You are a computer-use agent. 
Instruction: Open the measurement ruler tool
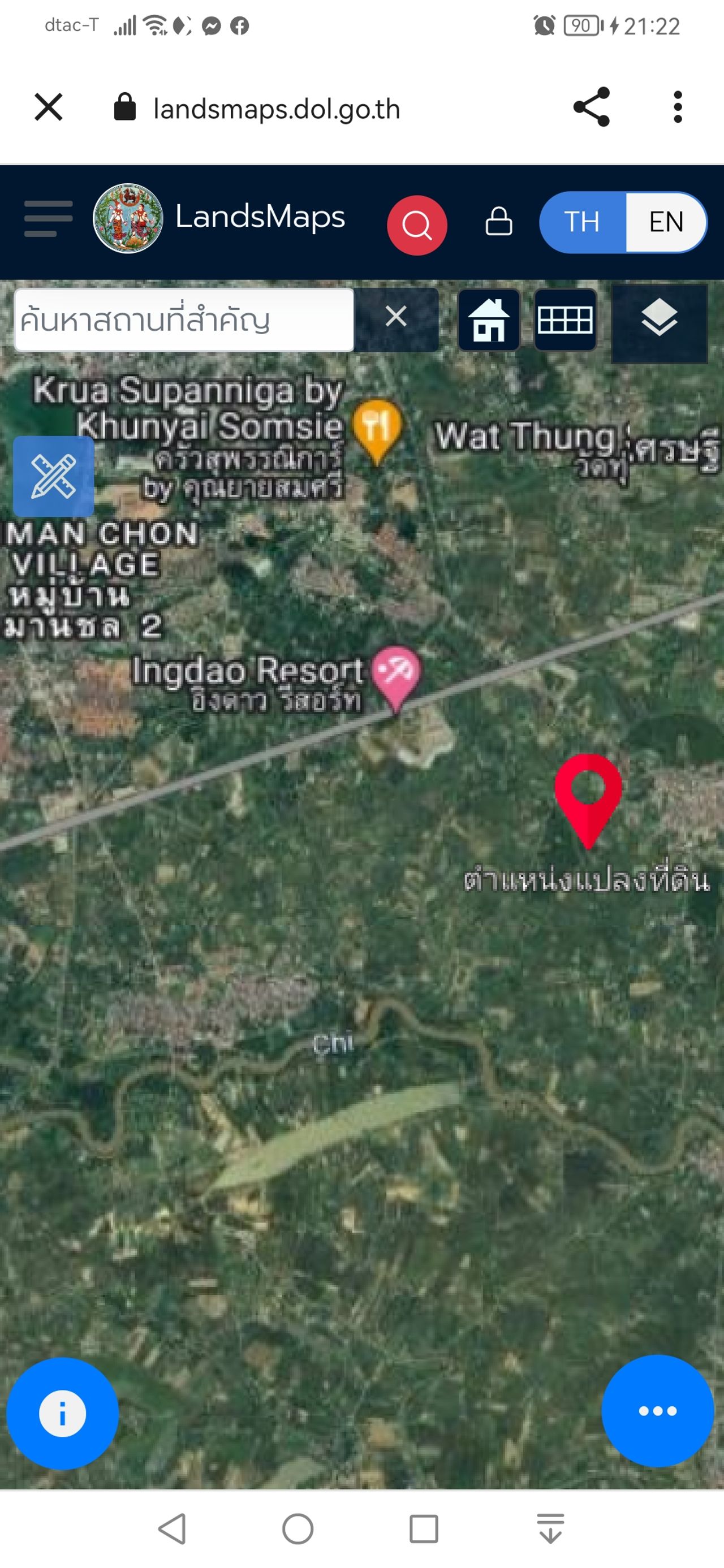(x=54, y=476)
